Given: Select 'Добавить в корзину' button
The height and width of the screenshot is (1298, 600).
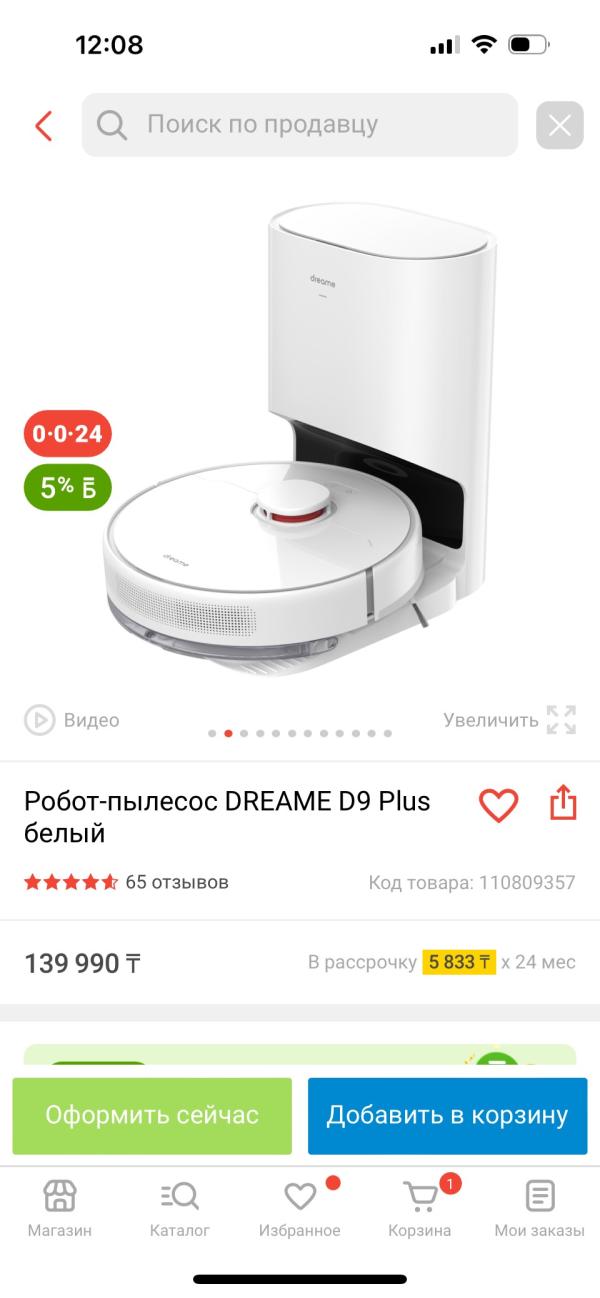Looking at the screenshot, I should pyautogui.click(x=447, y=1115).
